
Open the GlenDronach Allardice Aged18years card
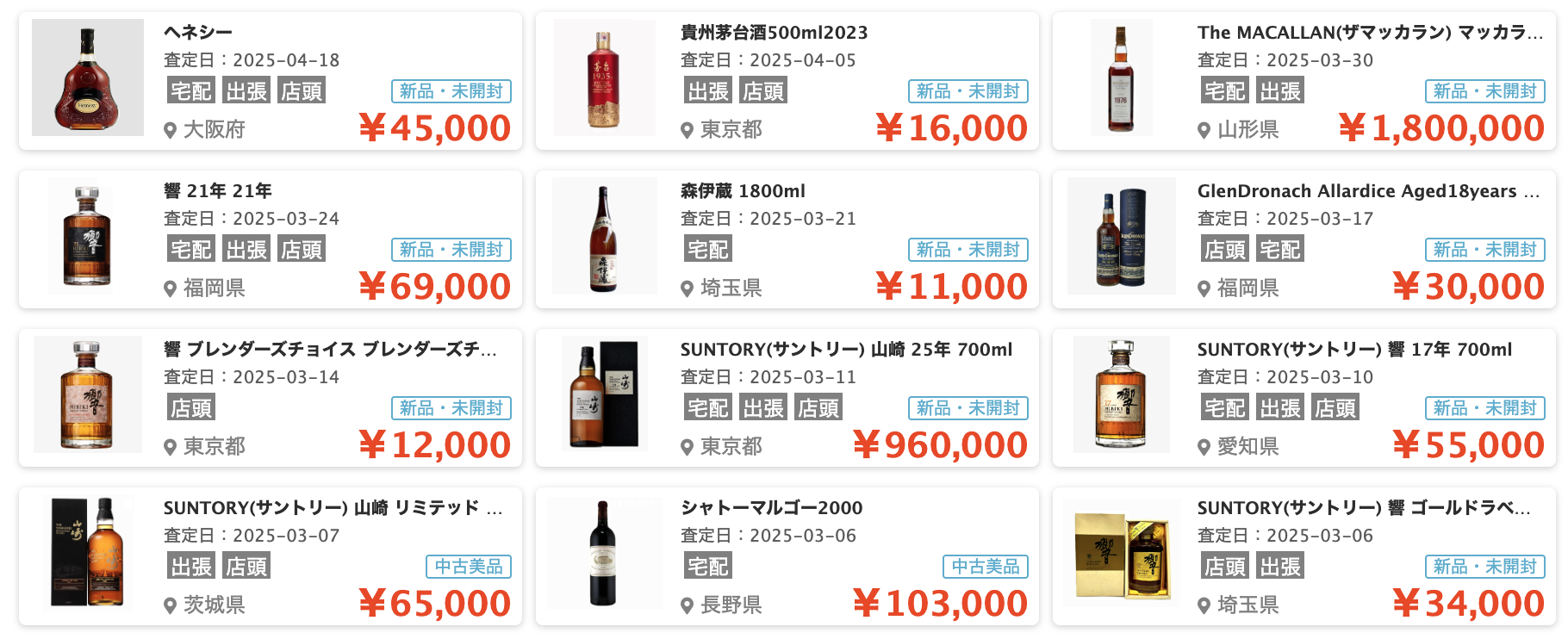pyautogui.click(x=1304, y=239)
